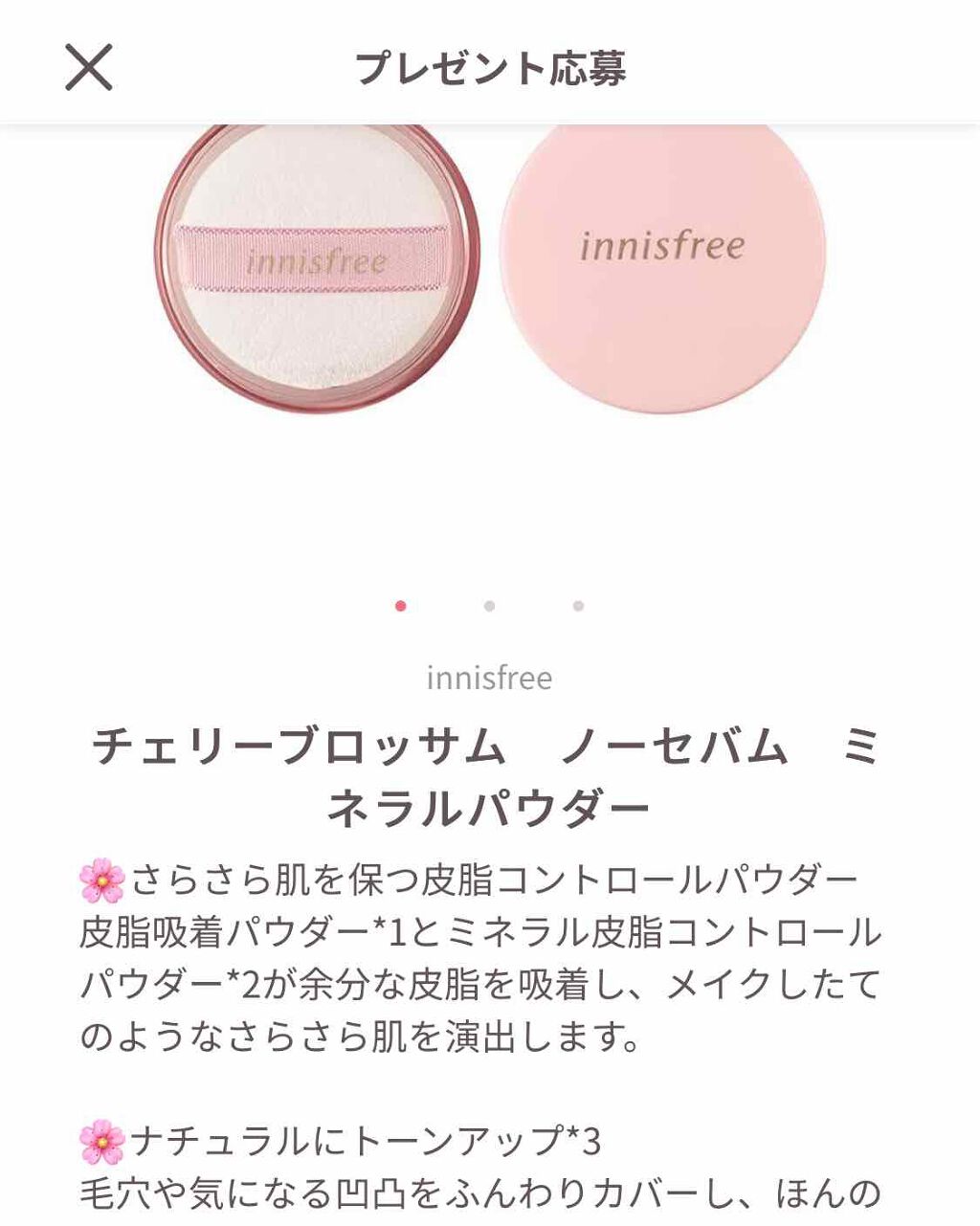The height and width of the screenshot is (1226, 980).
Task: Select the product title チェリーブロッサム ノーセバム ミネラルパウダー
Action: [x=490, y=775]
